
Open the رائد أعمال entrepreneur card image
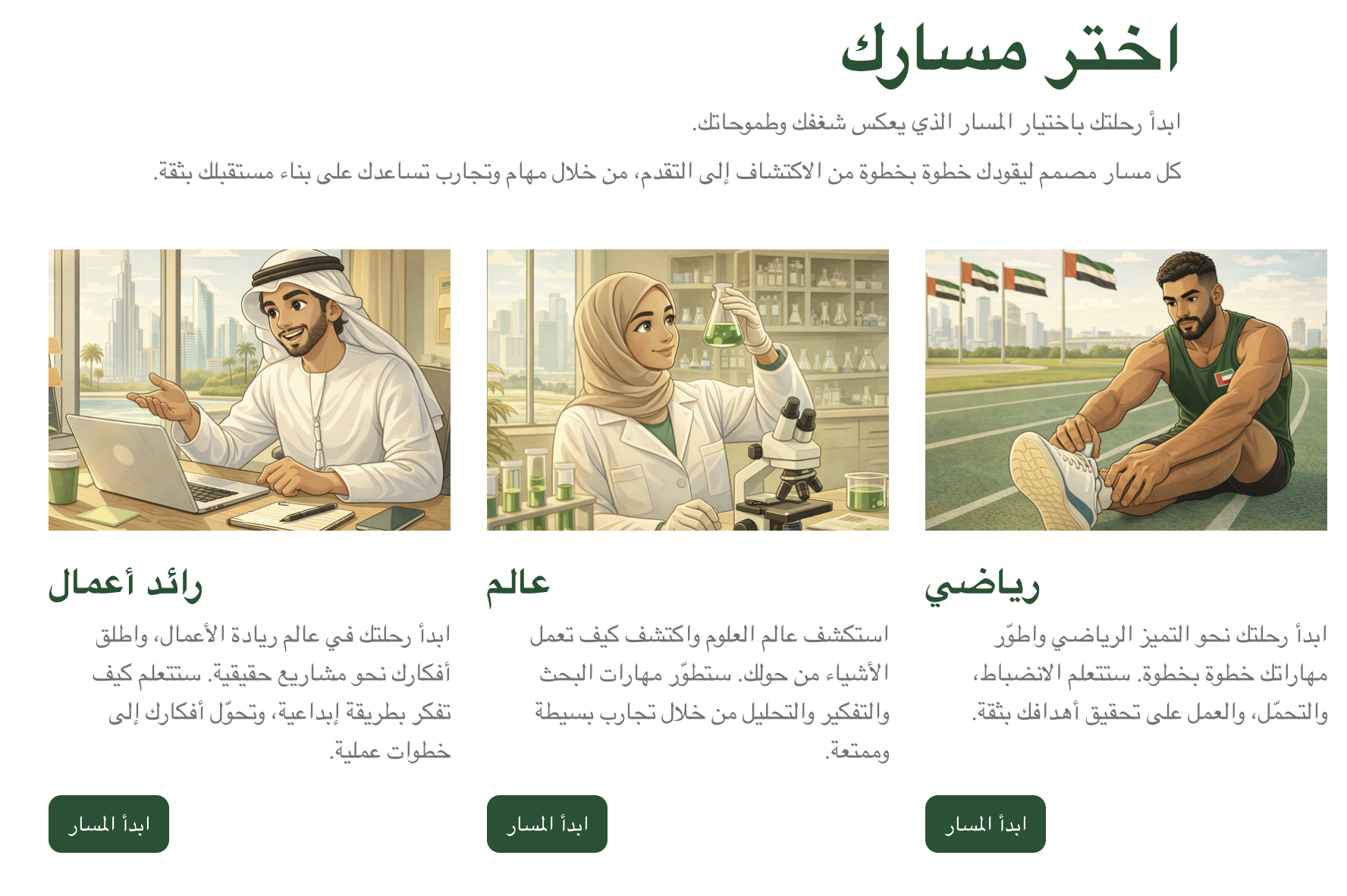(x=249, y=390)
